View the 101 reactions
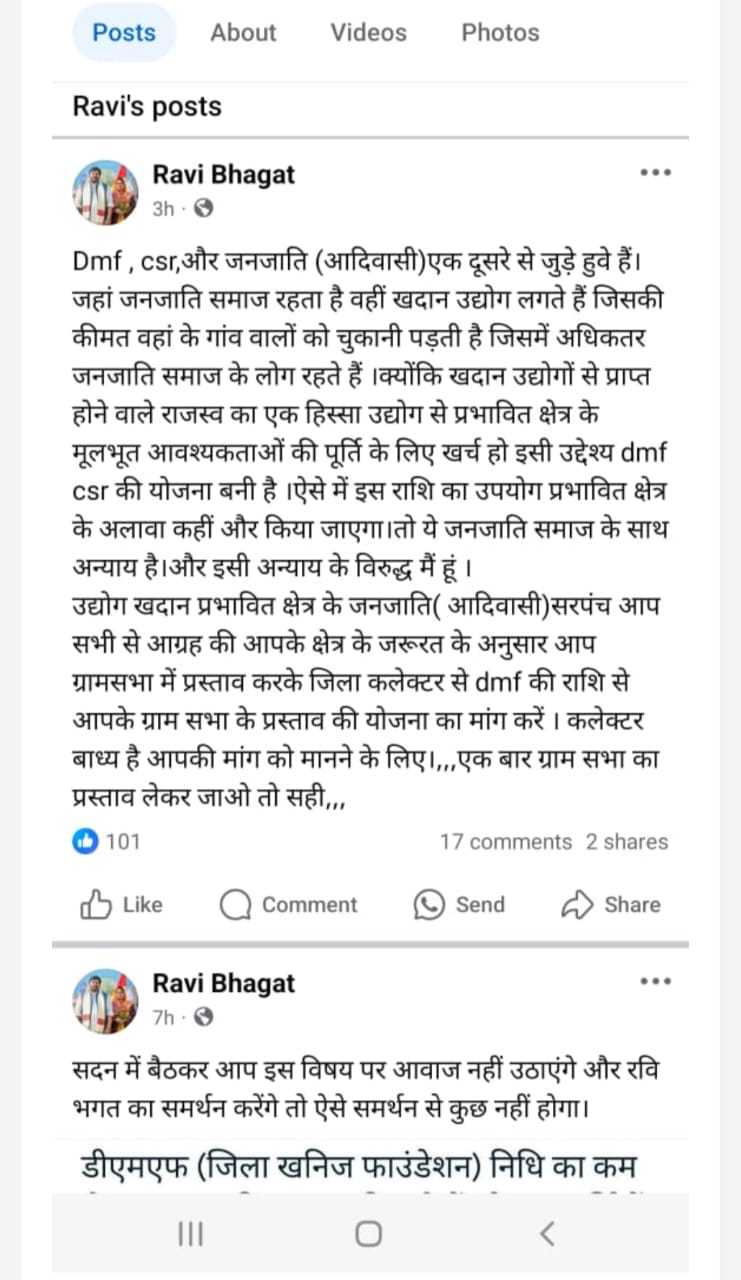Image resolution: width=741 pixels, height=1280 pixels. [107, 842]
